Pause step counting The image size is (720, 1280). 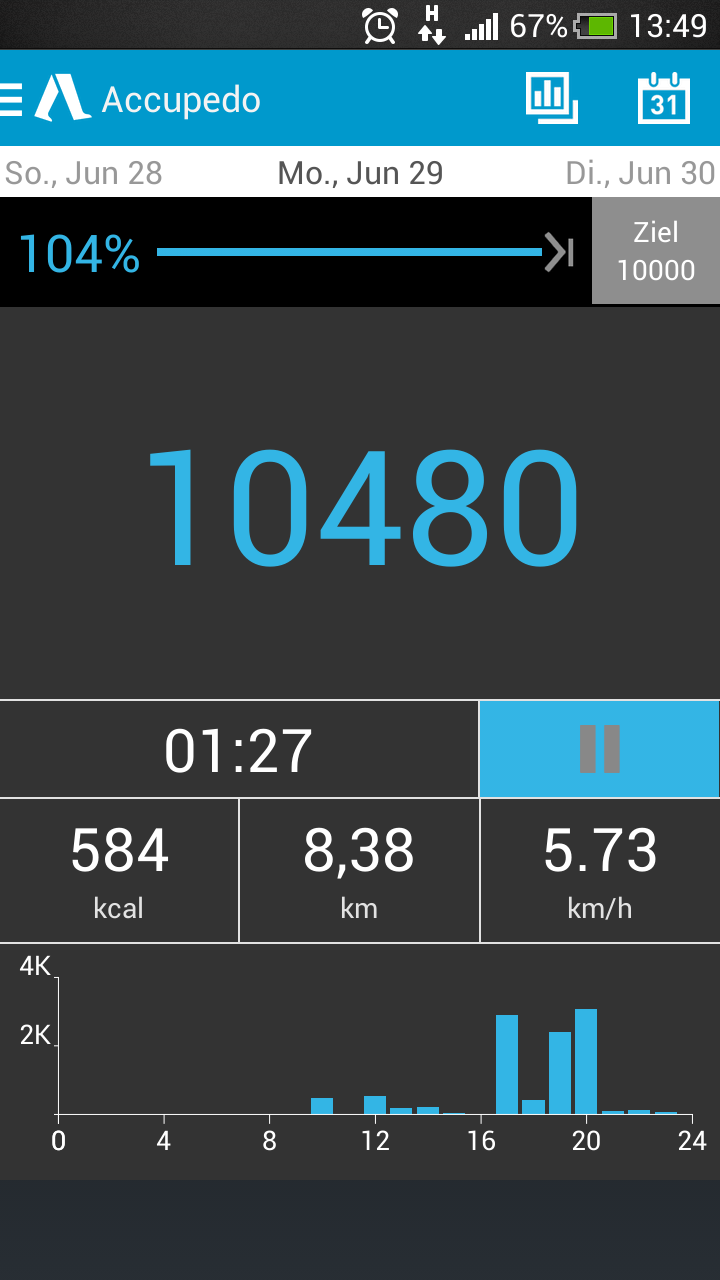click(599, 749)
